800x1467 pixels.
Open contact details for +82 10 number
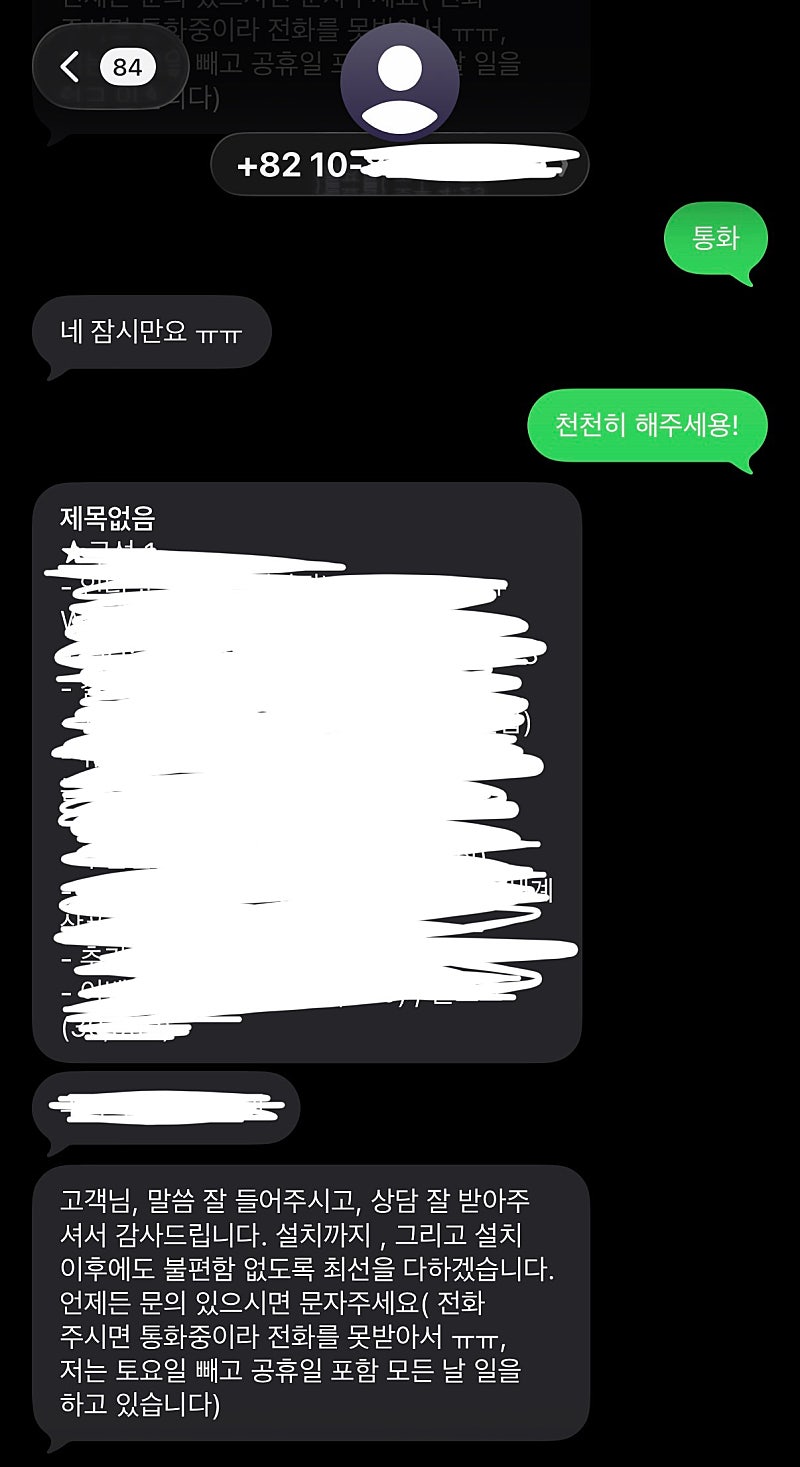tap(399, 164)
